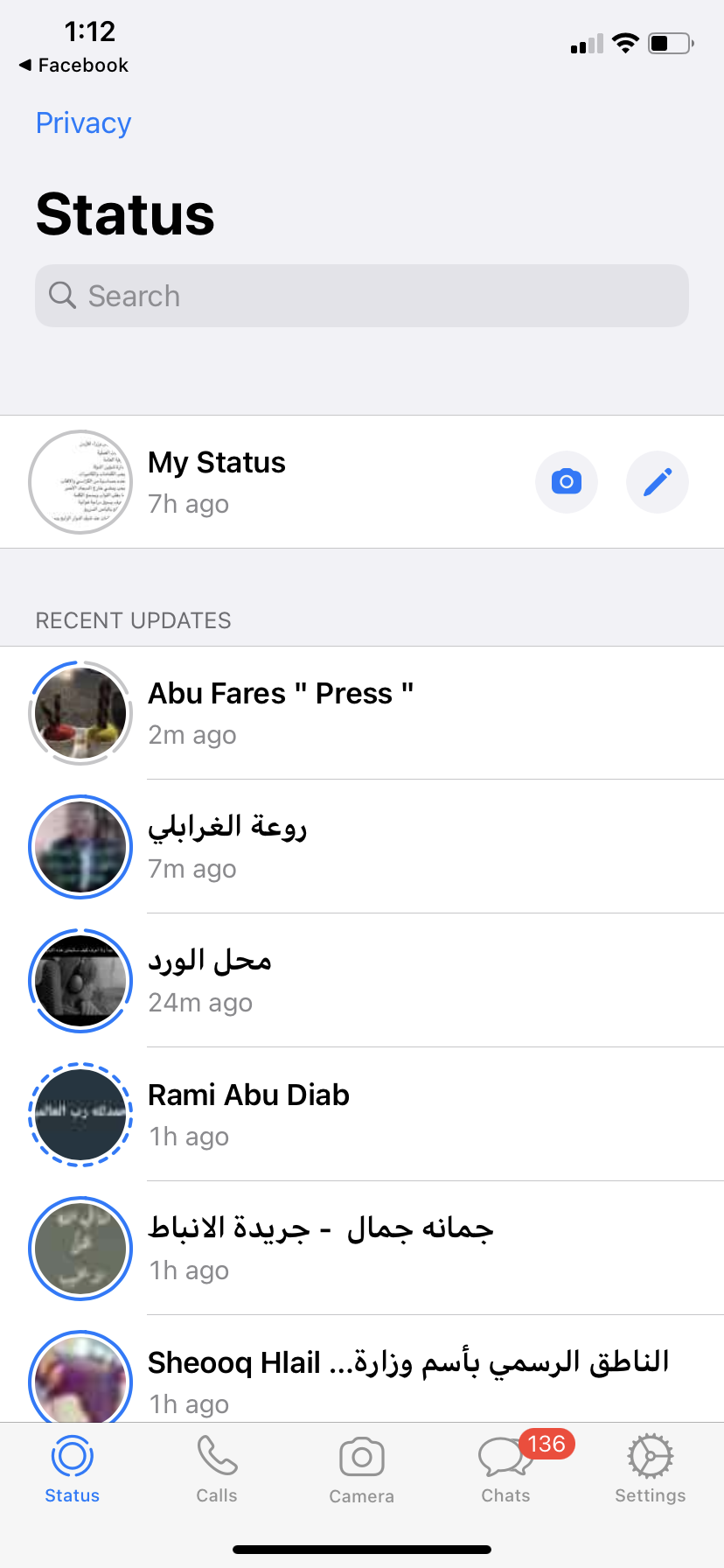This screenshot has height=1568, width=724.
Task: Select the Status tab
Action: (73, 1469)
